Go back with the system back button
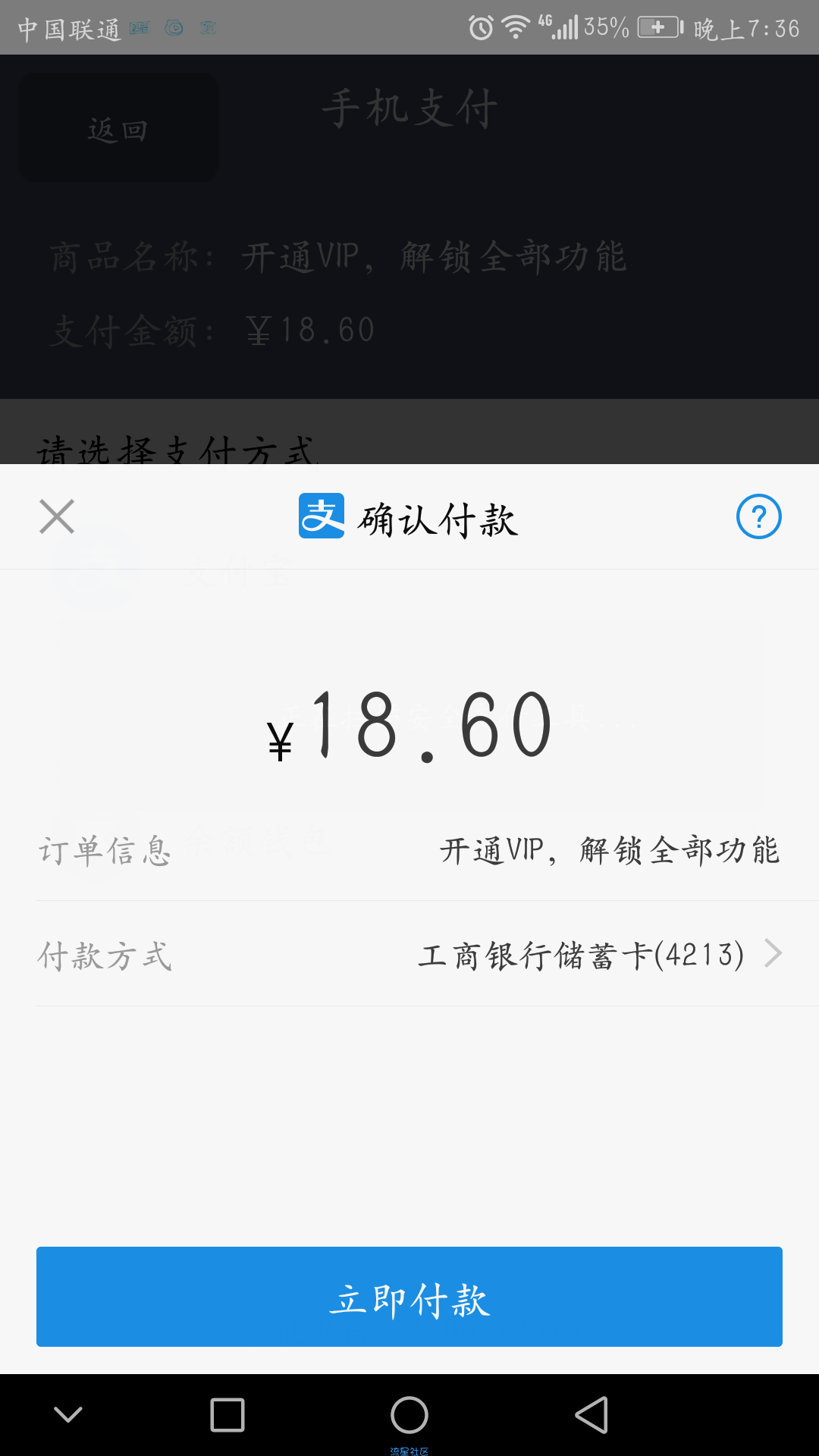The height and width of the screenshot is (1456, 819). click(592, 1415)
